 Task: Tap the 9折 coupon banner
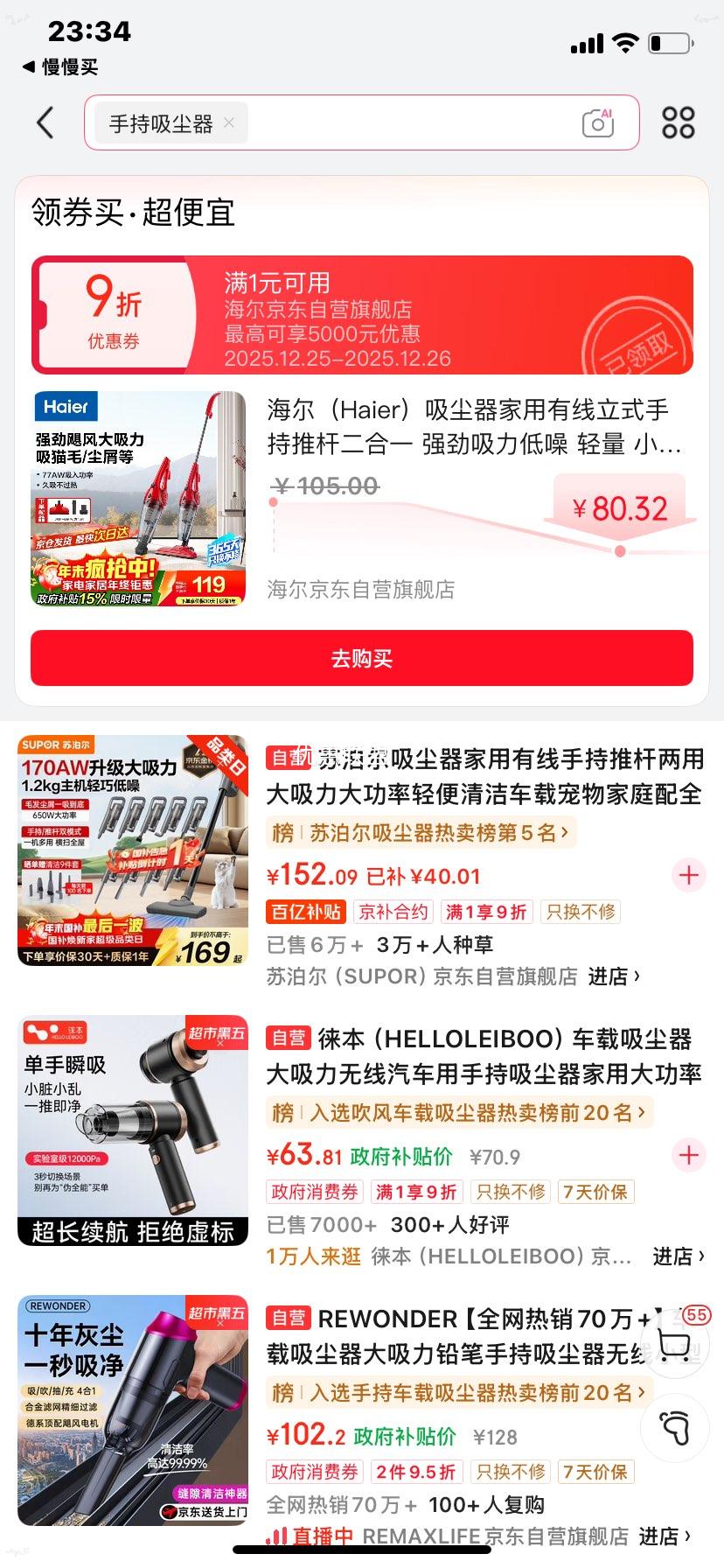[362, 315]
